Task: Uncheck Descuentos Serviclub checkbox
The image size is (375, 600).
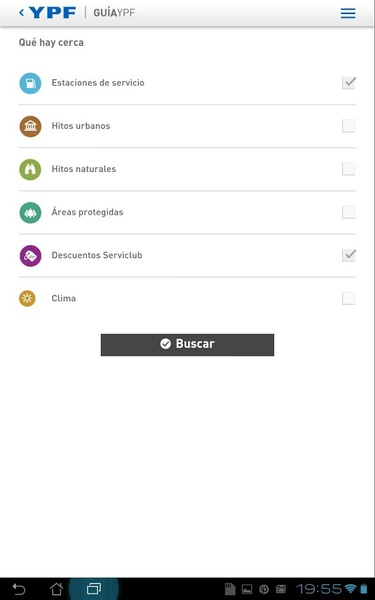Action: pyautogui.click(x=349, y=255)
